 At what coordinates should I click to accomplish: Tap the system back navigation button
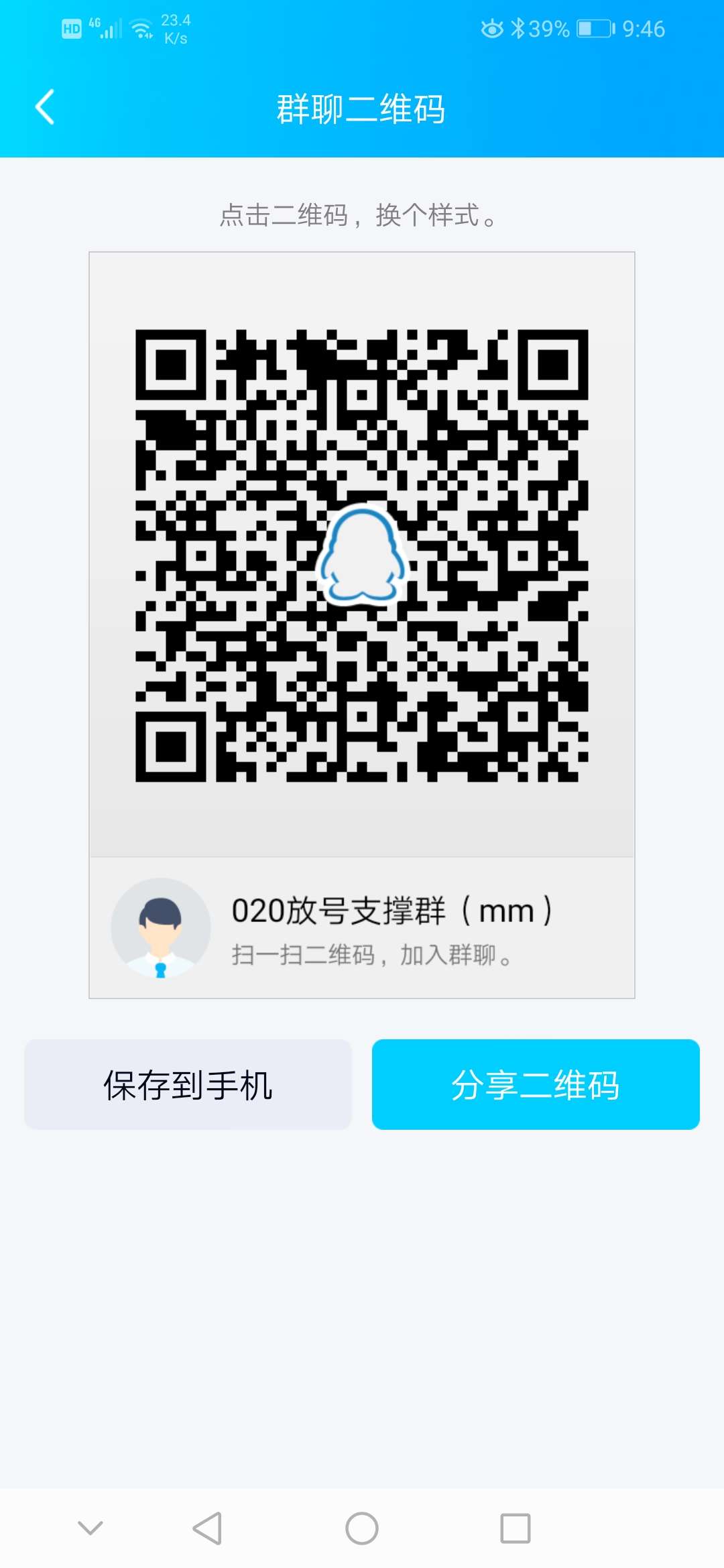[207, 1528]
